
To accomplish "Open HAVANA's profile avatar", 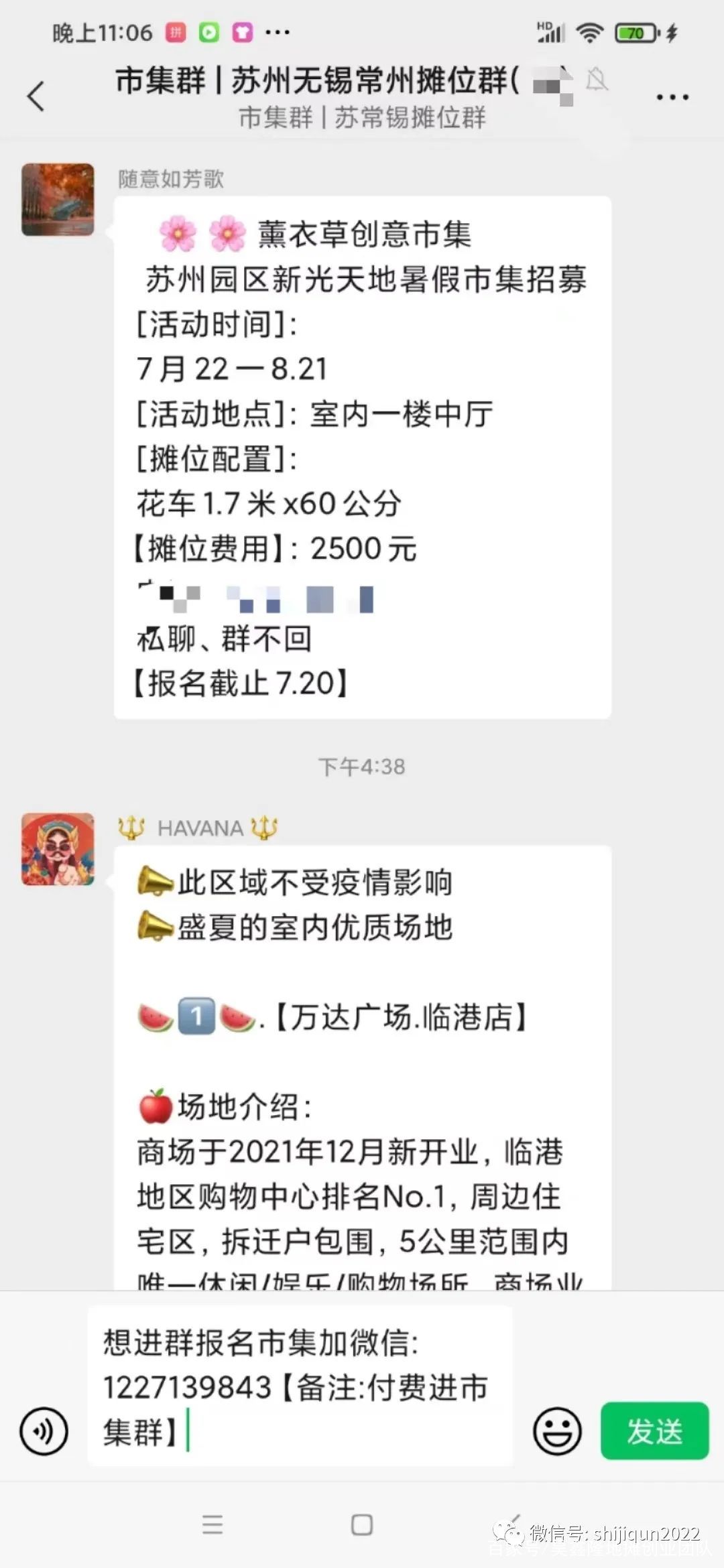I will point(58,850).
